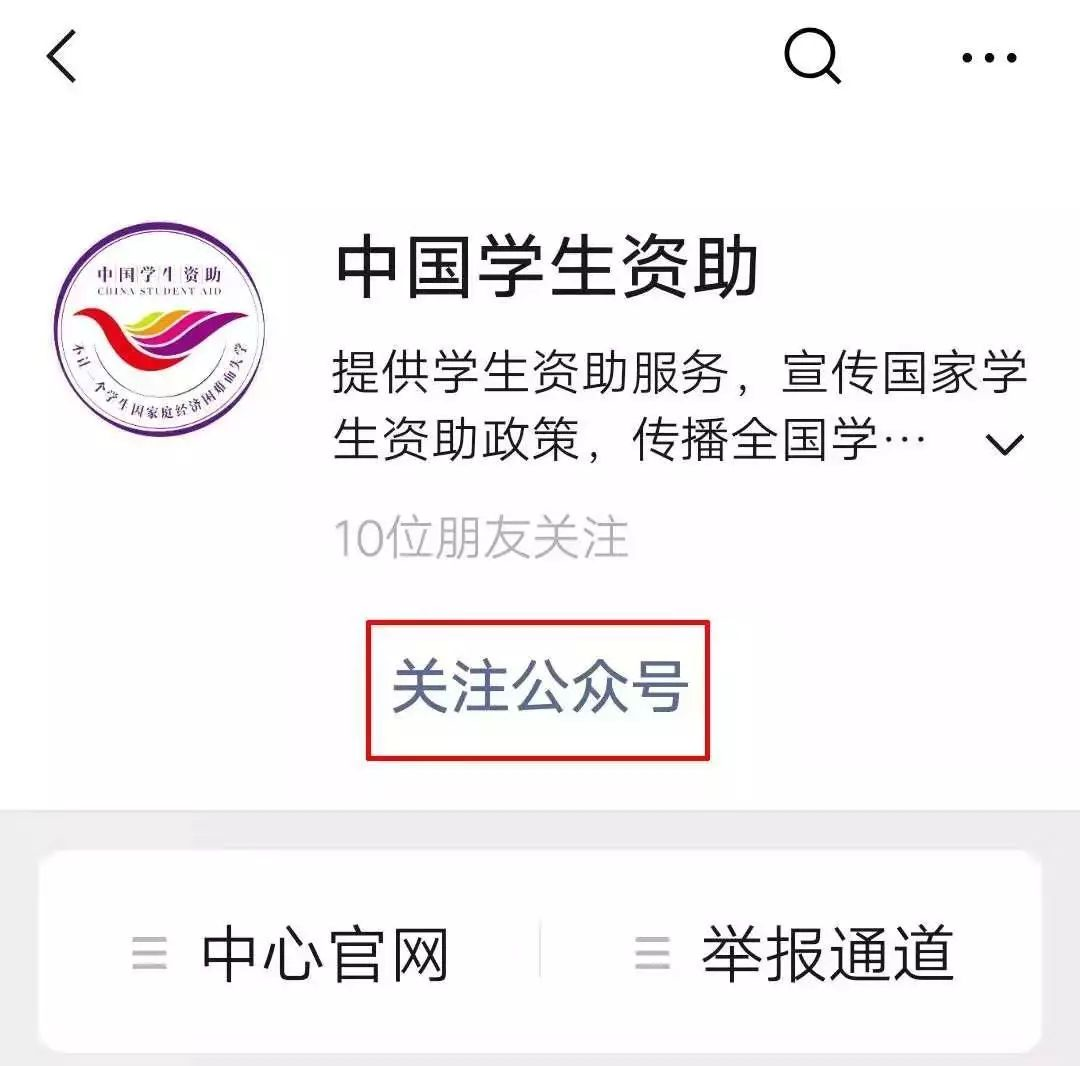Expand the account description chevron
1080x1066 pixels.
pos(1004,444)
